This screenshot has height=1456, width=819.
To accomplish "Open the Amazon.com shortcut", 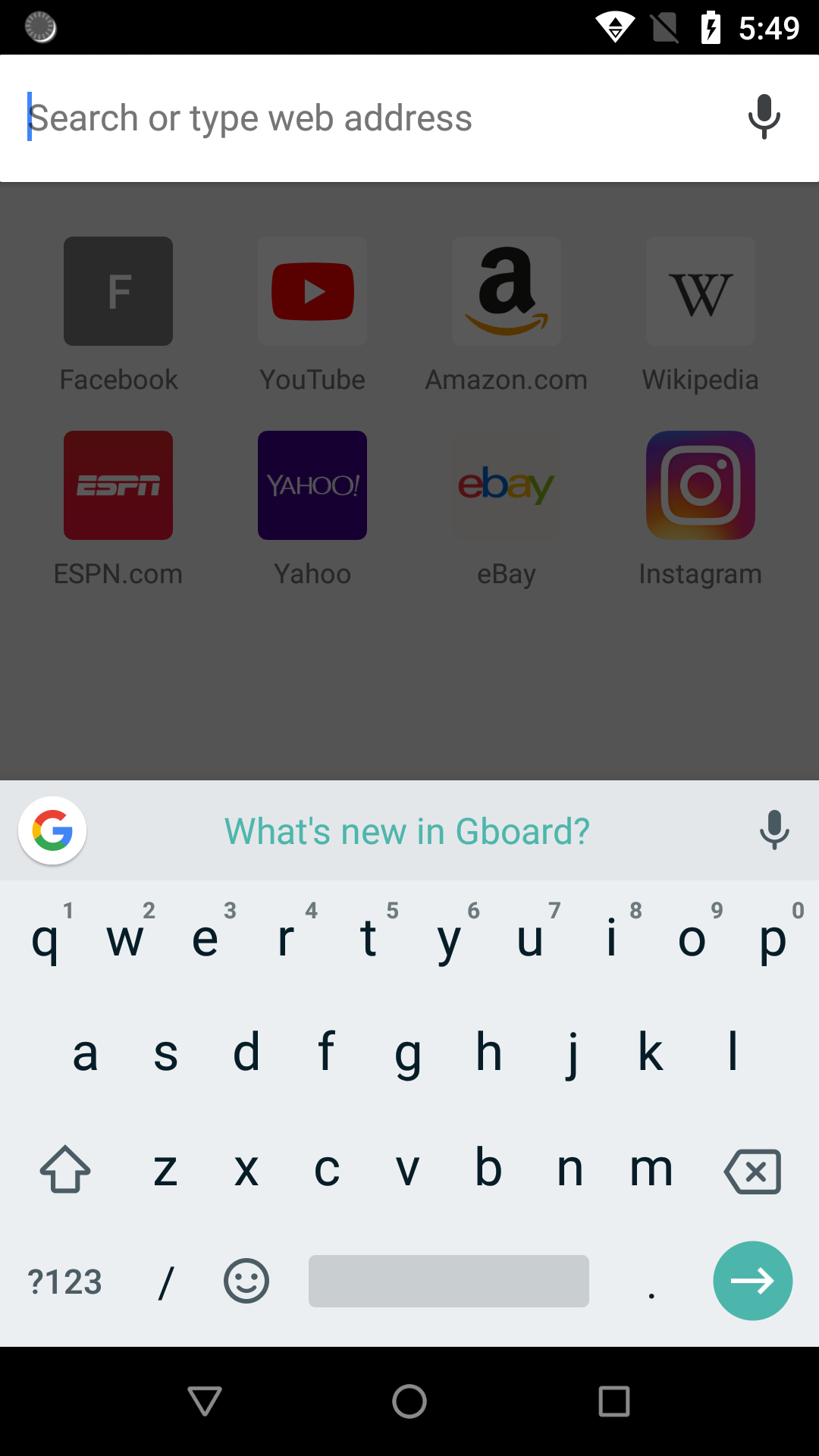I will [x=507, y=292].
